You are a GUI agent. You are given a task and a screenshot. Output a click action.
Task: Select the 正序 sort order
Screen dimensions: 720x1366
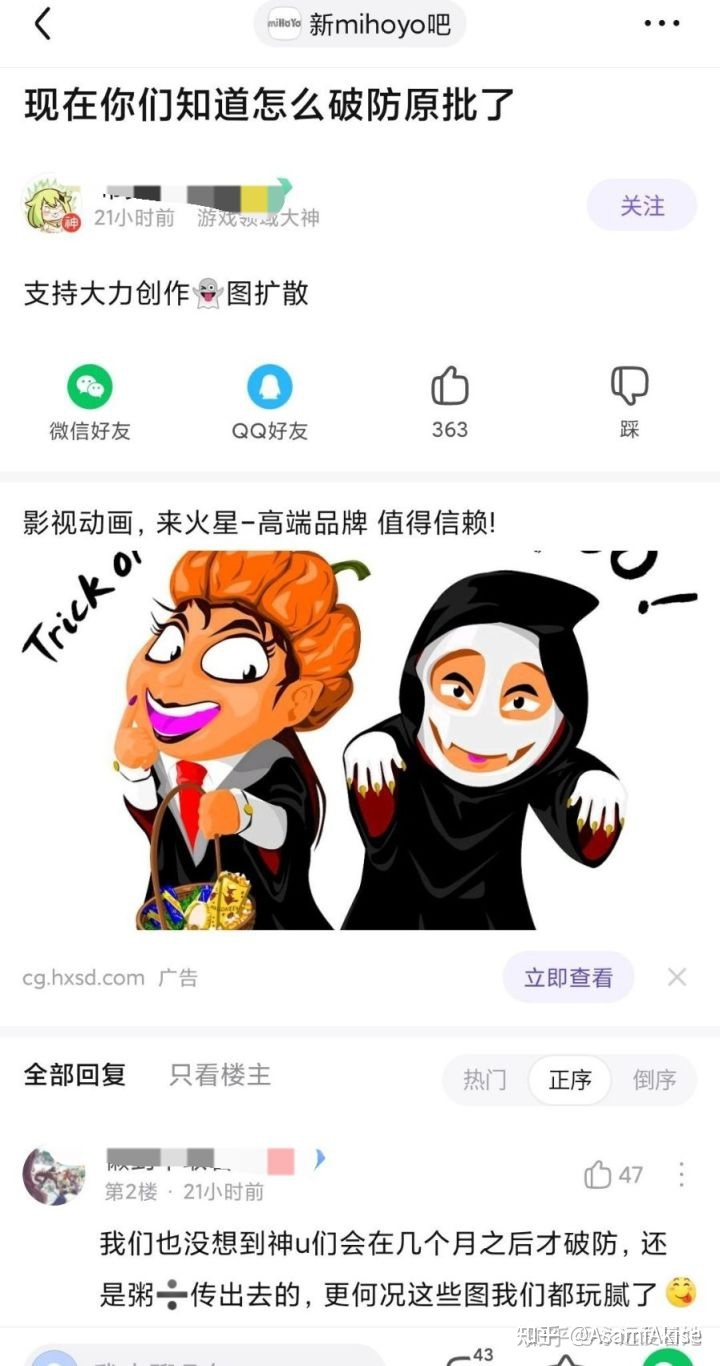pos(569,1080)
